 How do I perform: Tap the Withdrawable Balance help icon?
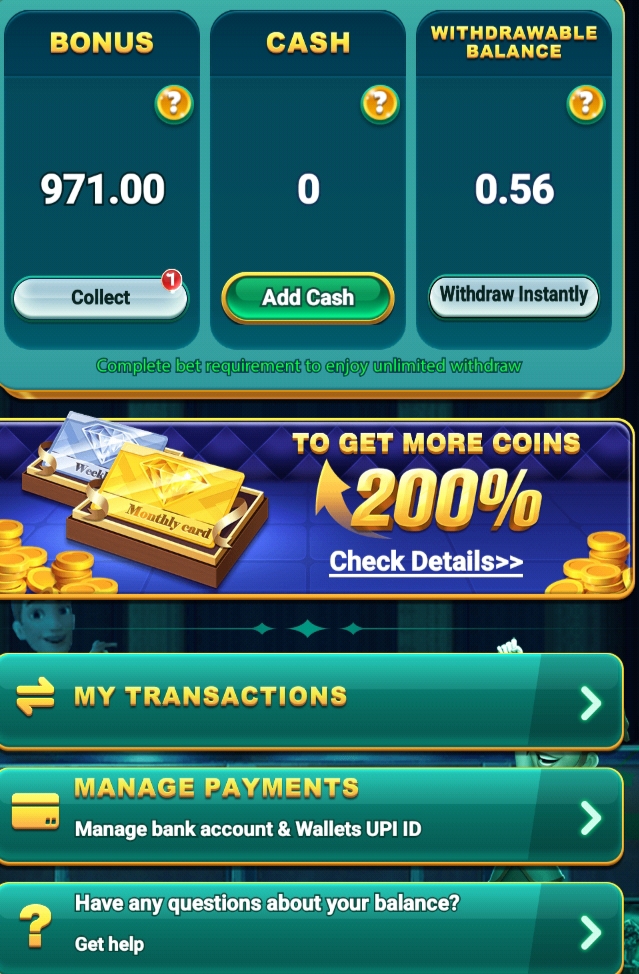(x=586, y=103)
